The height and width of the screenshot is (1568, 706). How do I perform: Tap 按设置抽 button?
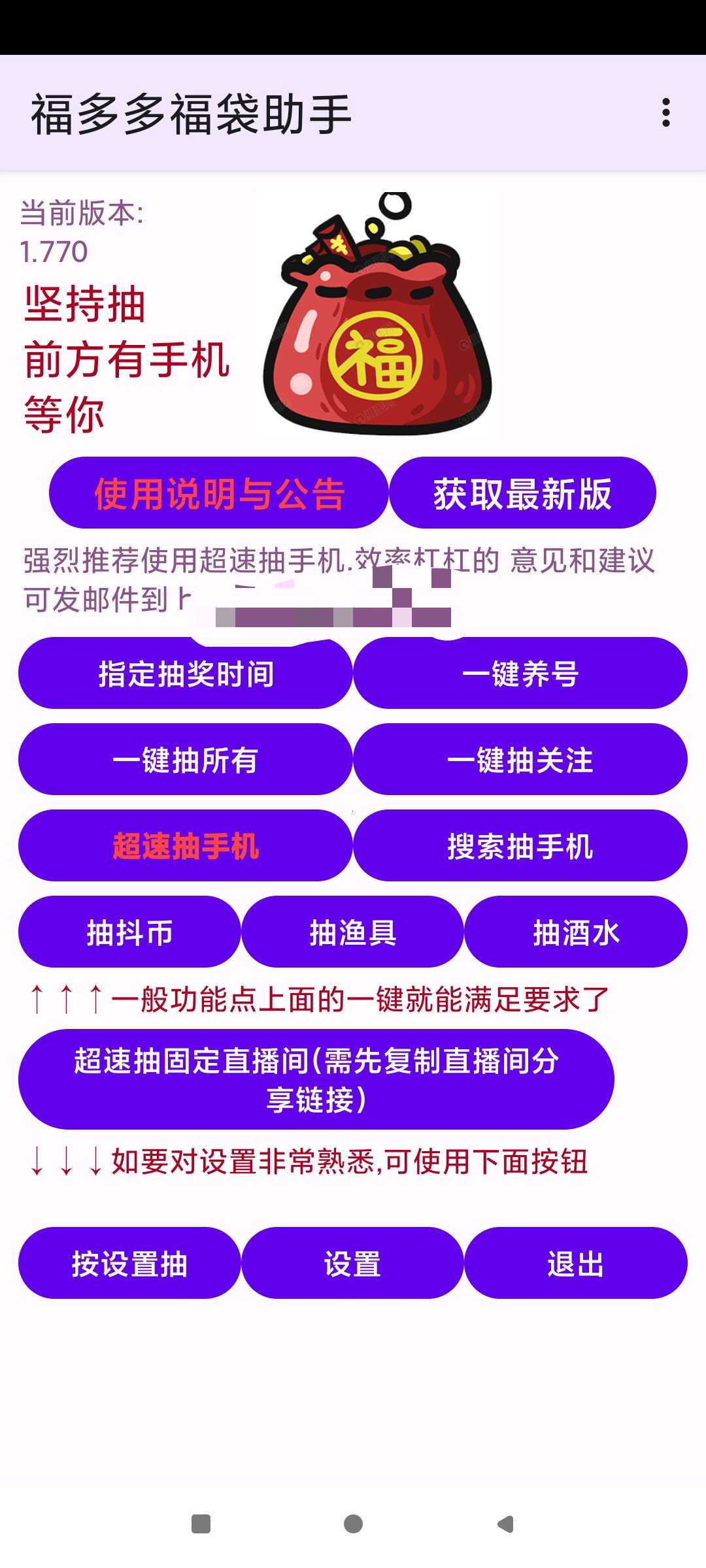pyautogui.click(x=129, y=1264)
